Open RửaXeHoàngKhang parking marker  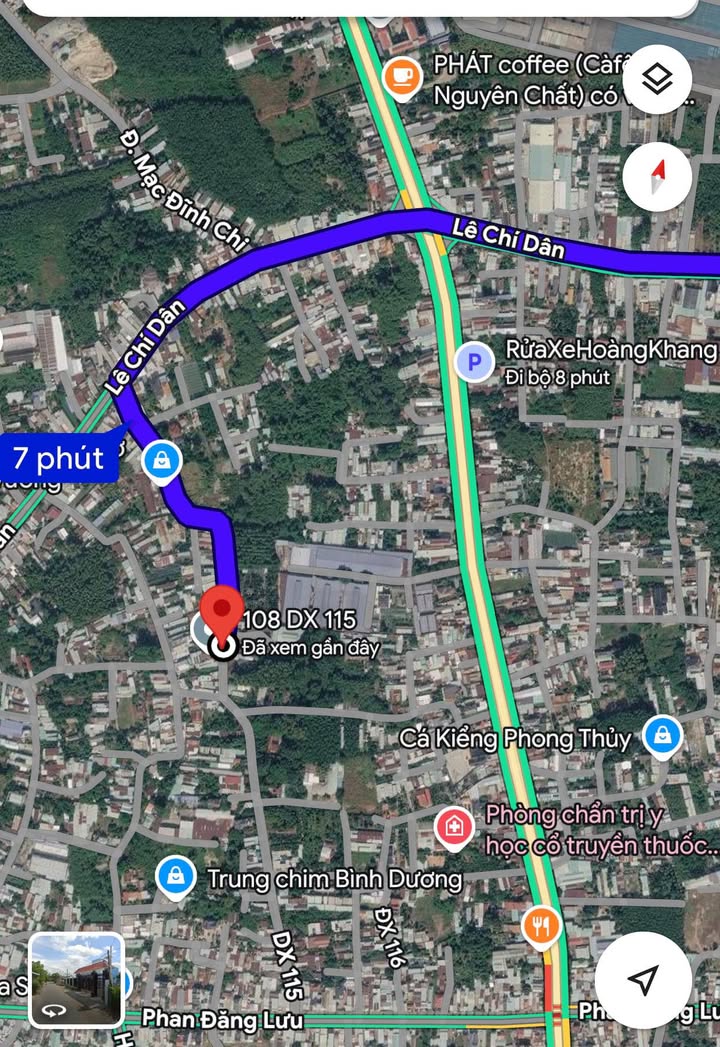click(474, 361)
